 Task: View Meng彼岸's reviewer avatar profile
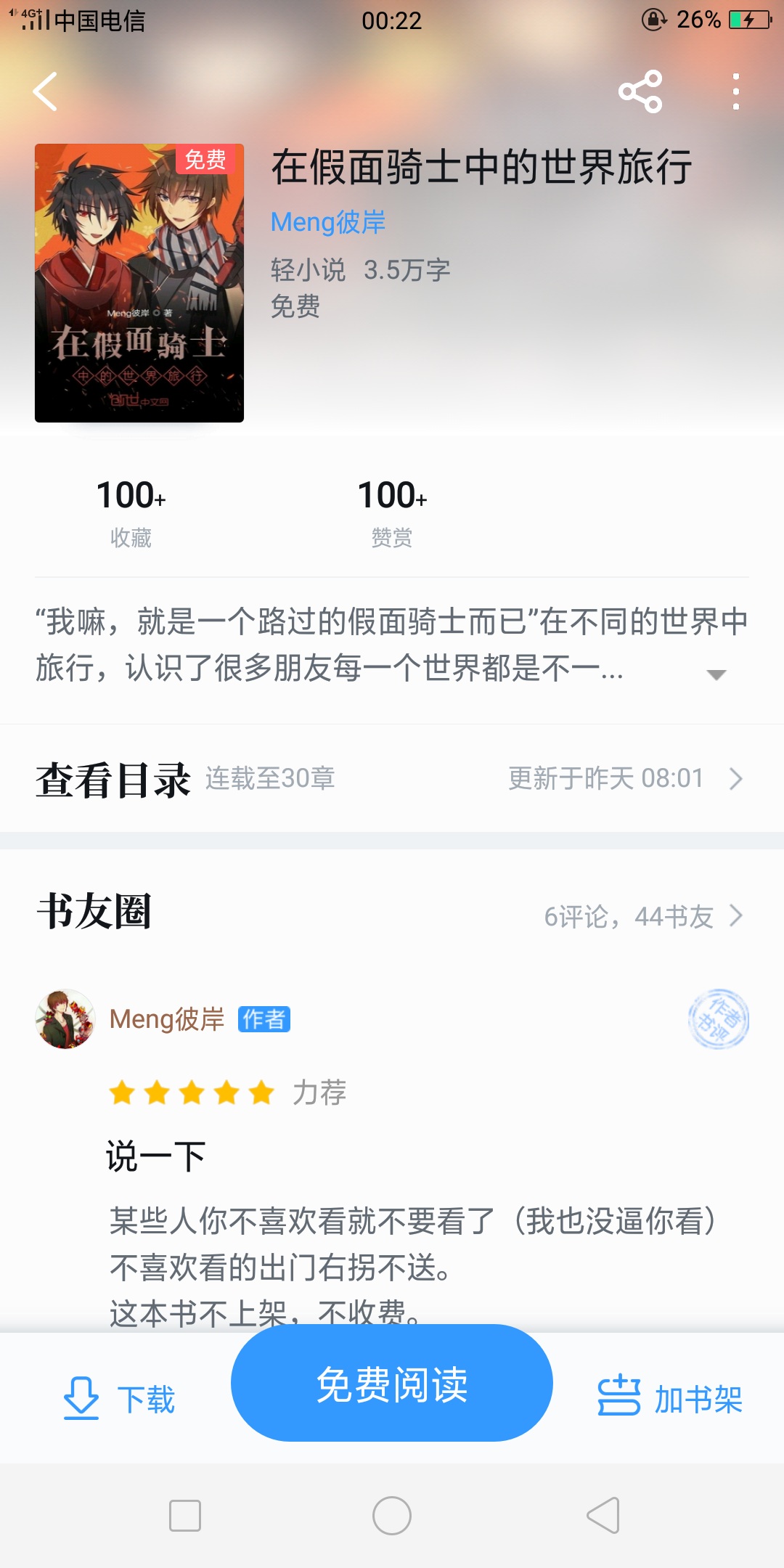(x=65, y=1019)
